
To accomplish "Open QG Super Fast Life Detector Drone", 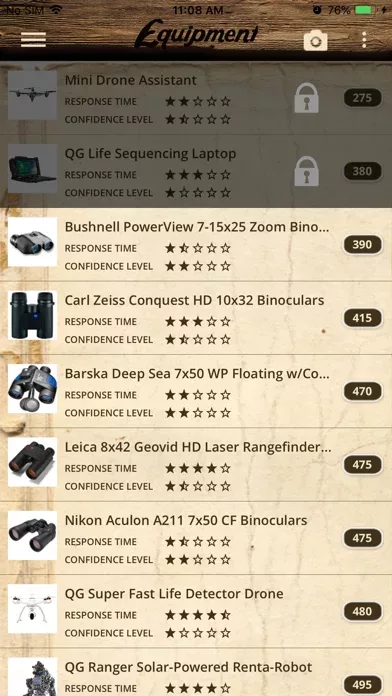I will (x=196, y=611).
